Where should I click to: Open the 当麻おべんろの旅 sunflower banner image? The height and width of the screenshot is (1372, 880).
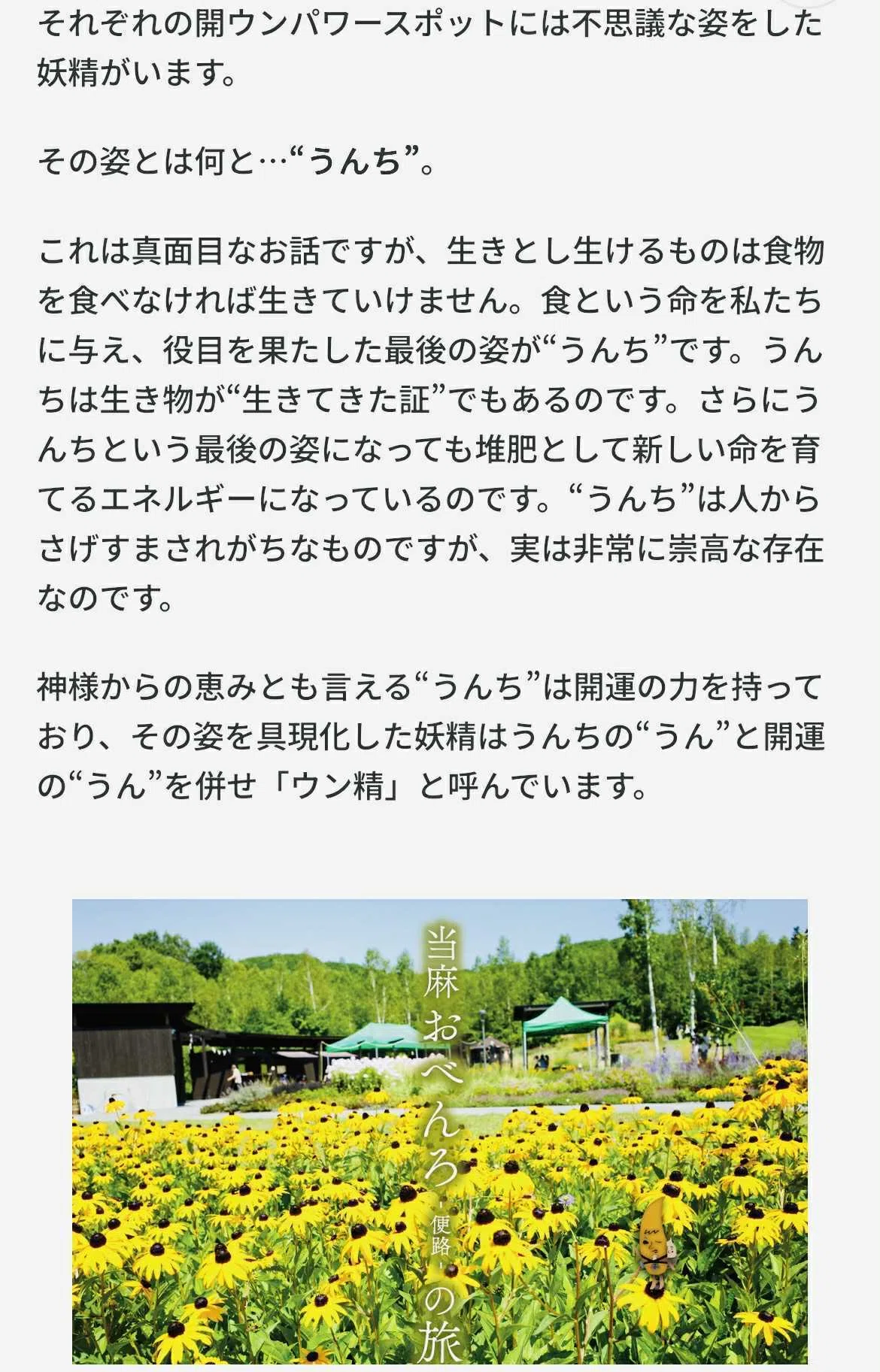tap(440, 1131)
